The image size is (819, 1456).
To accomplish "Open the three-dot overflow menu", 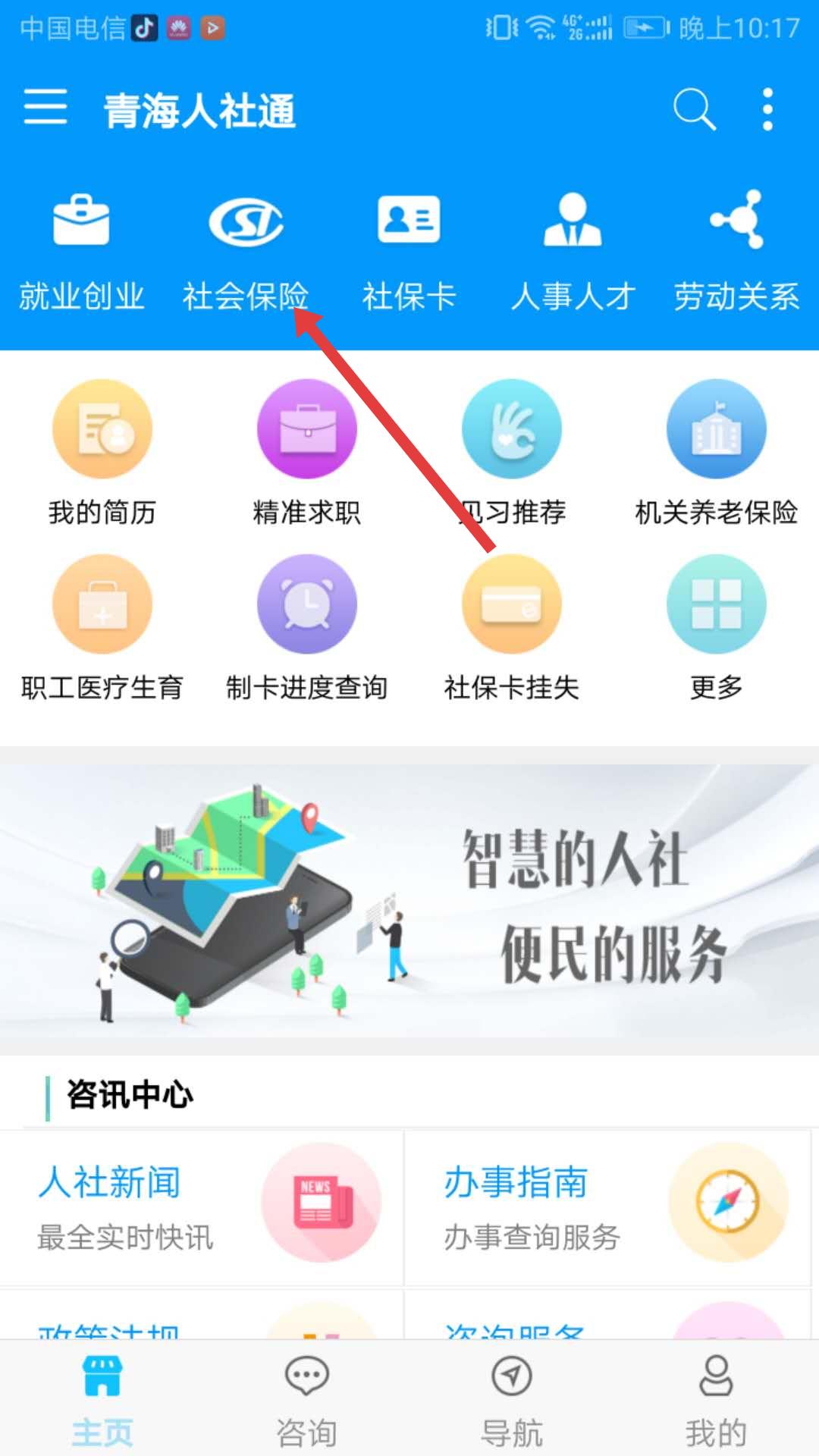I will tap(767, 109).
